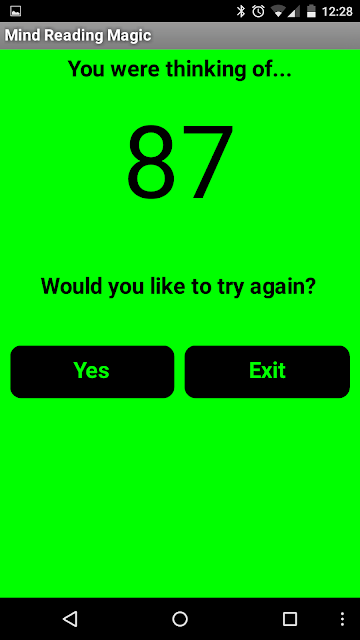Image resolution: width=360 pixels, height=640 pixels.
Task: Open the recent apps view
Action: 290,619
